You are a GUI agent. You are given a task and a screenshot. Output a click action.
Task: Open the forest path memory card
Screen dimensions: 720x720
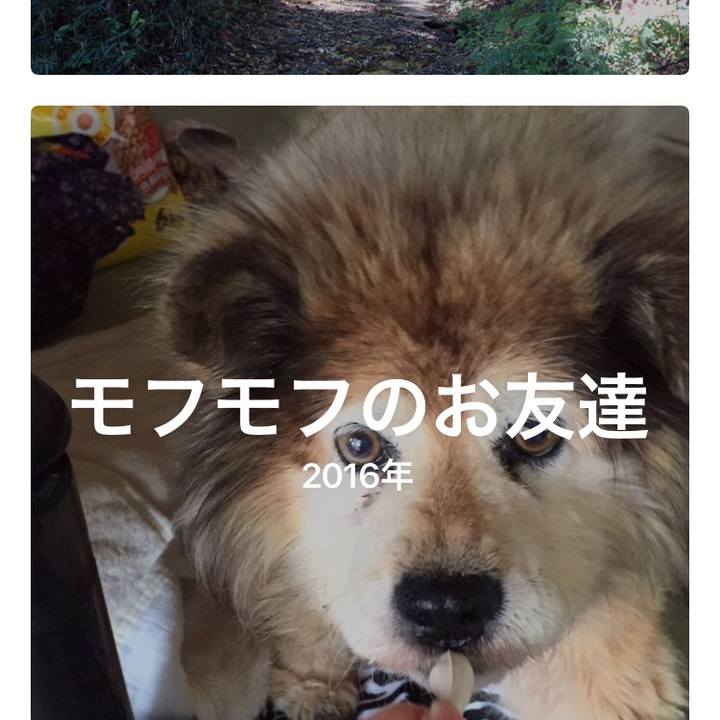pyautogui.click(x=360, y=36)
